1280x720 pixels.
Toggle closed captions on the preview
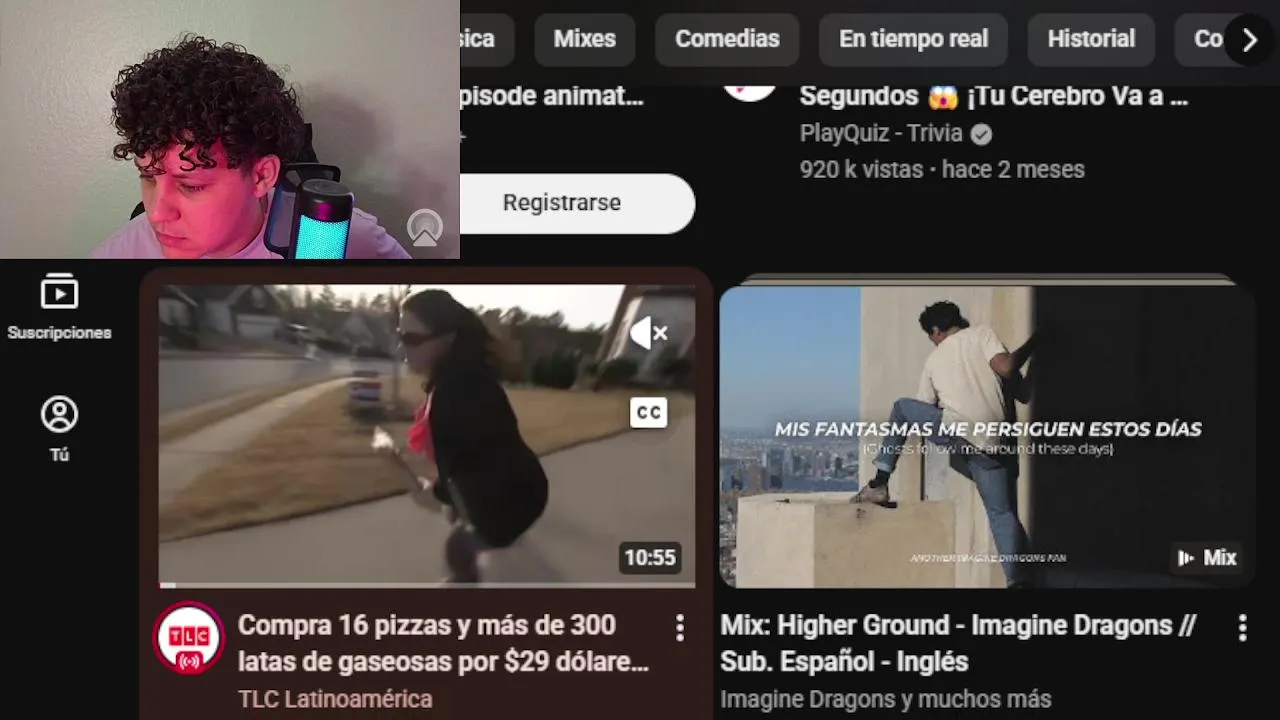648,412
